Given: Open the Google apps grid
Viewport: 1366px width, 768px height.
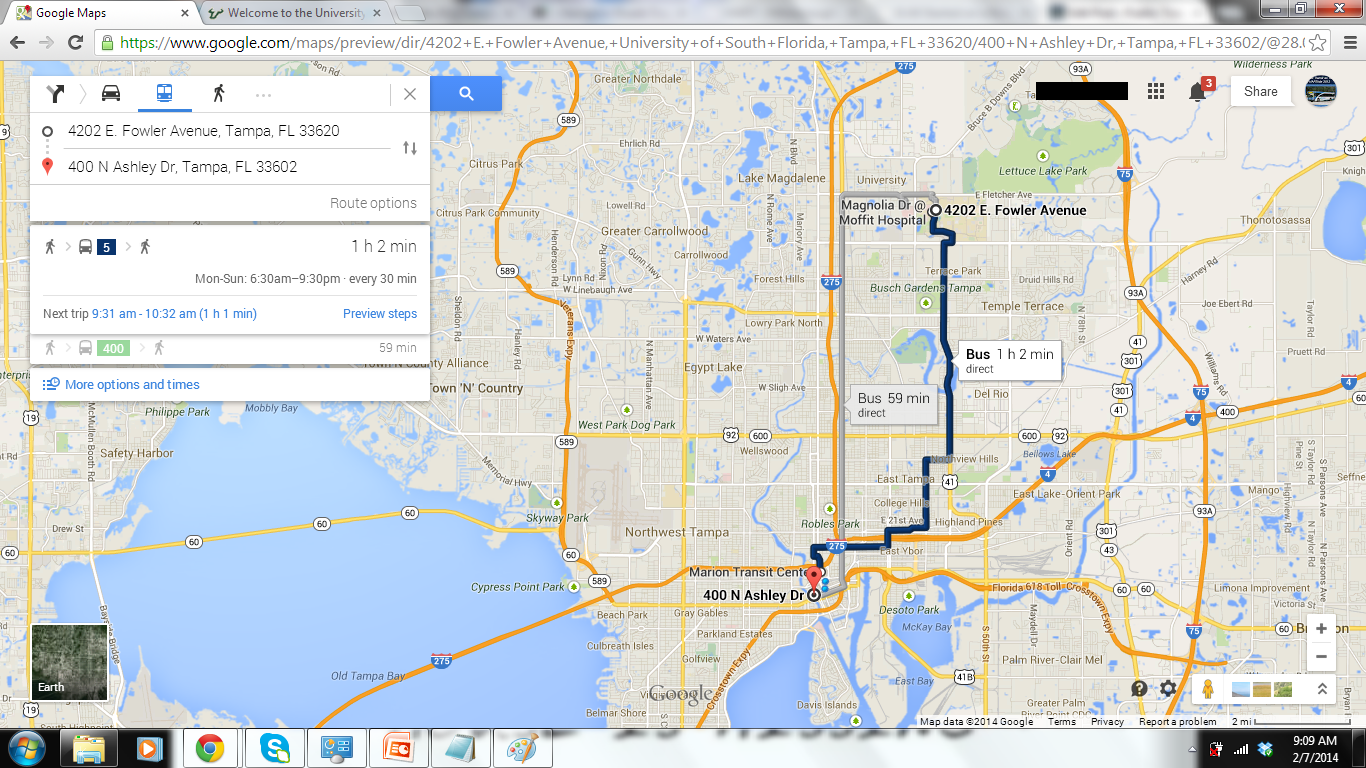Looking at the screenshot, I should point(1156,91).
